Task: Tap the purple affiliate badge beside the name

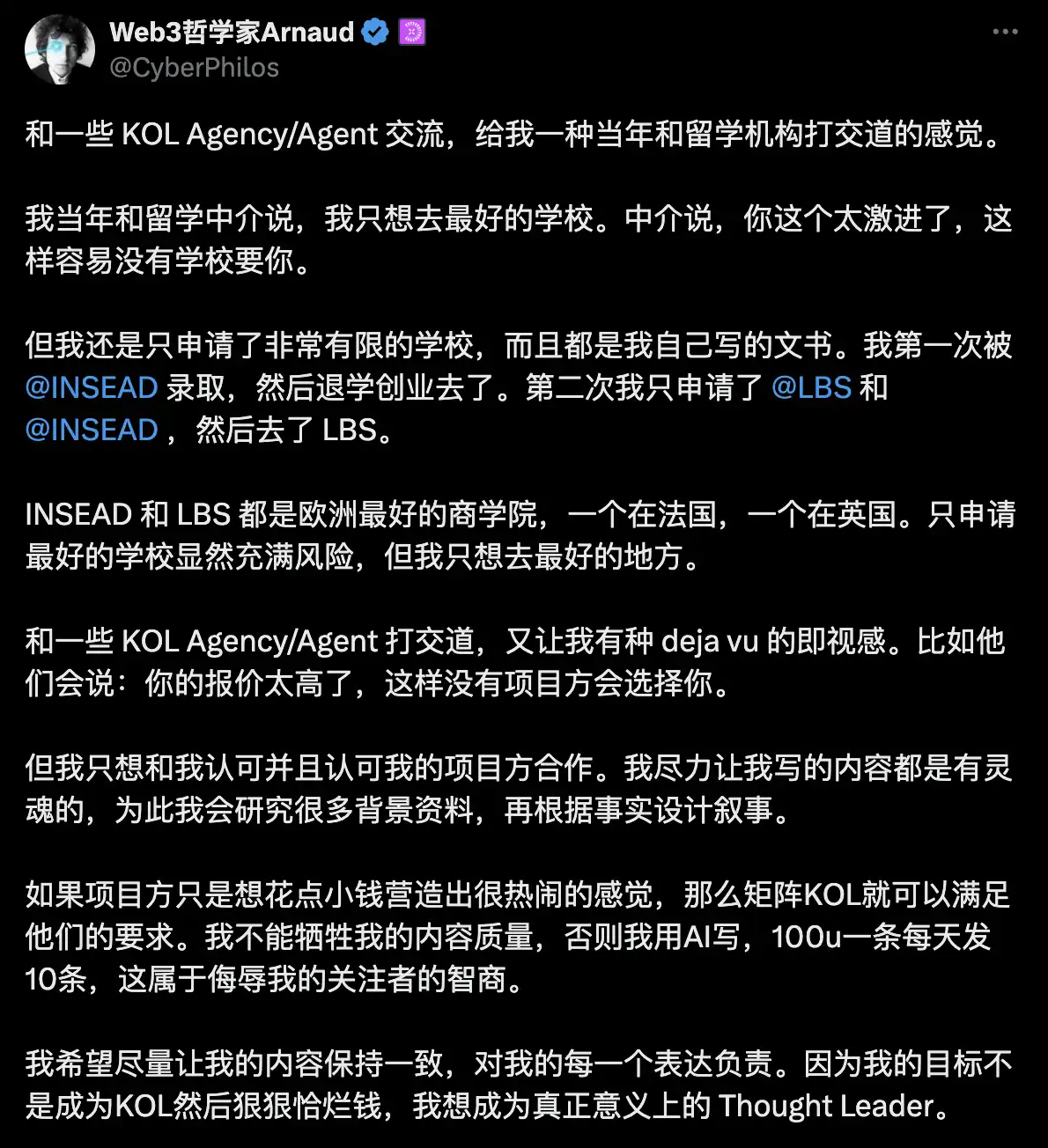Action: click(412, 33)
